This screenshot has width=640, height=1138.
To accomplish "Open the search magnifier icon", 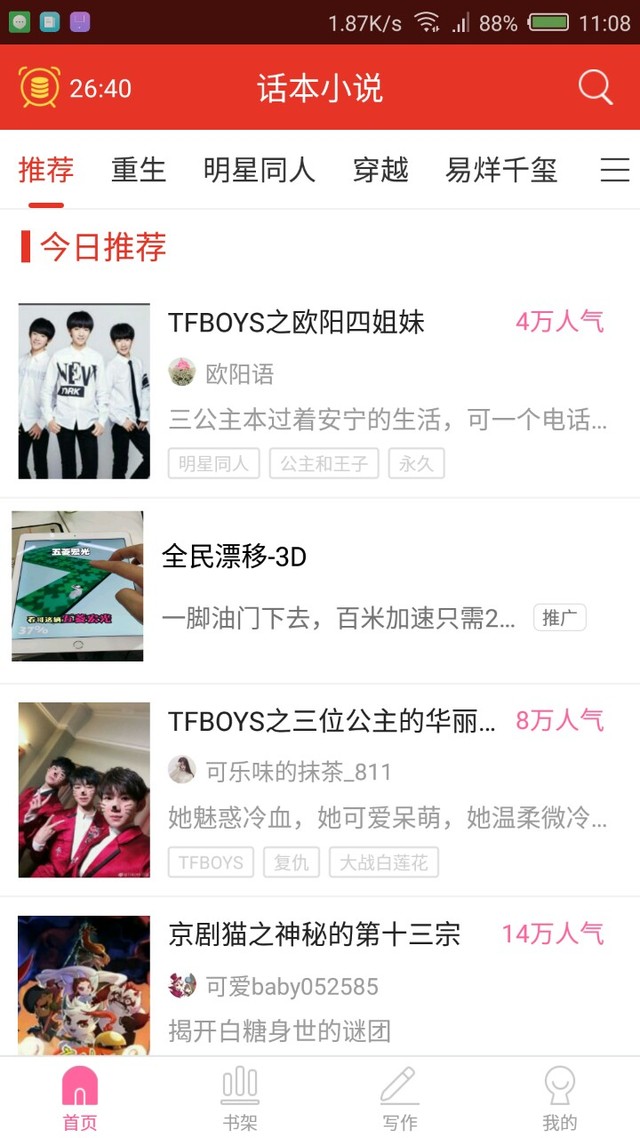I will click(x=595, y=88).
